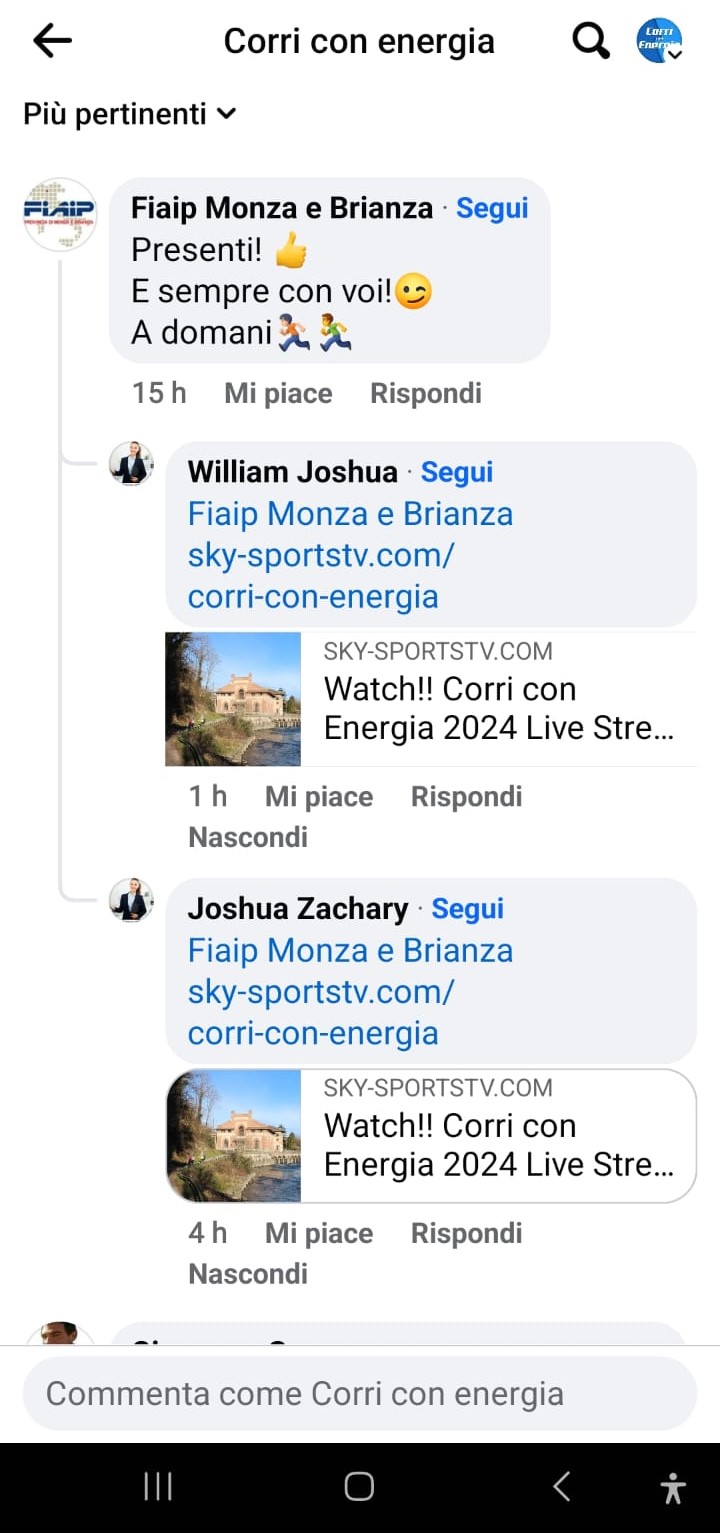The width and height of the screenshot is (720, 1533).
Task: Hide William Joshua's reply
Action: [x=248, y=837]
